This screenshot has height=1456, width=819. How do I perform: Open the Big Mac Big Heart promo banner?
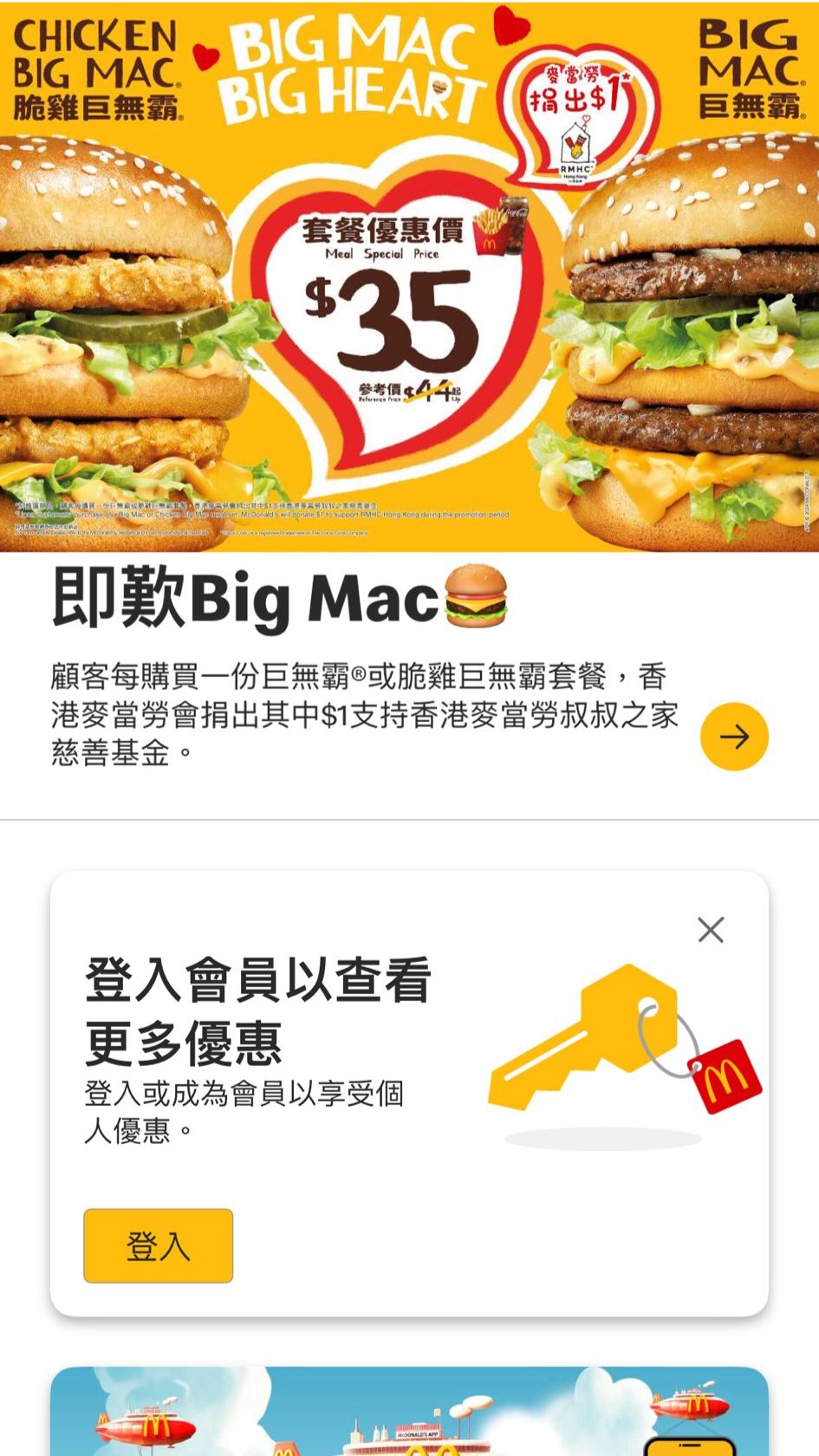[409, 277]
